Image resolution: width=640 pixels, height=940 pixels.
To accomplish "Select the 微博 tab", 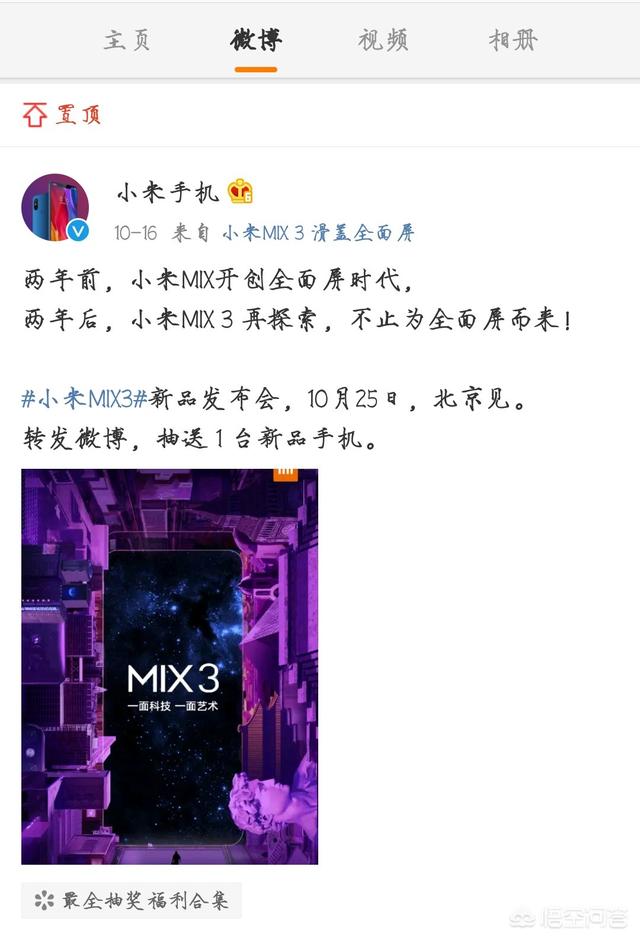I will click(256, 40).
